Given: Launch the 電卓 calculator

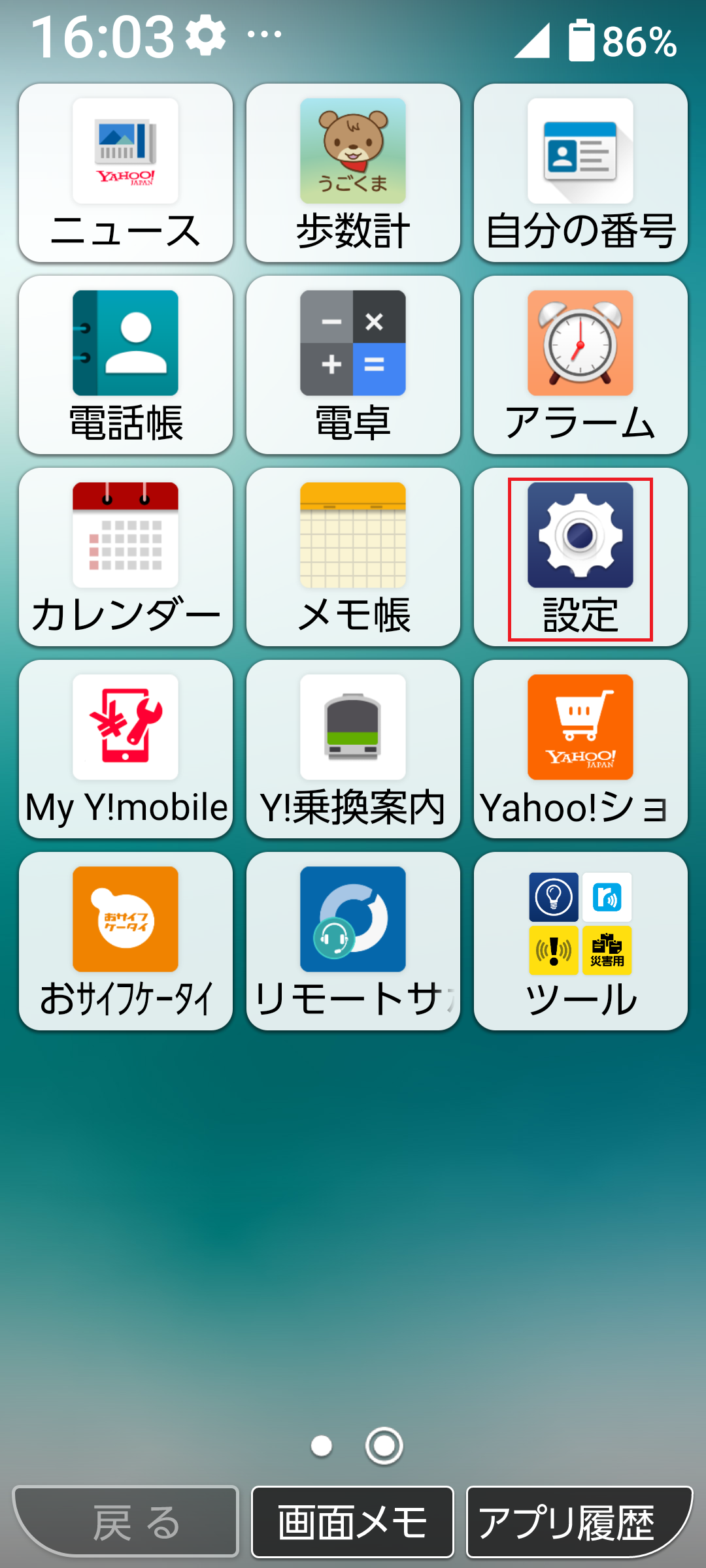Looking at the screenshot, I should coord(353,365).
